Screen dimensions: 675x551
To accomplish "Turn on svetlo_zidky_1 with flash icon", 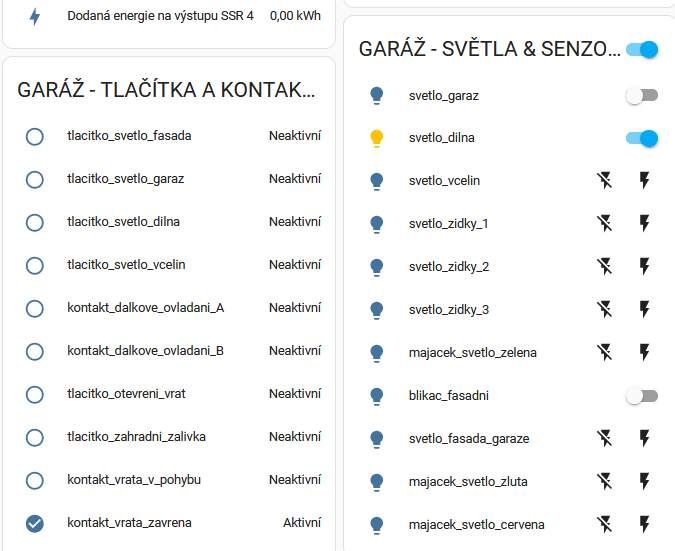I will [645, 224].
